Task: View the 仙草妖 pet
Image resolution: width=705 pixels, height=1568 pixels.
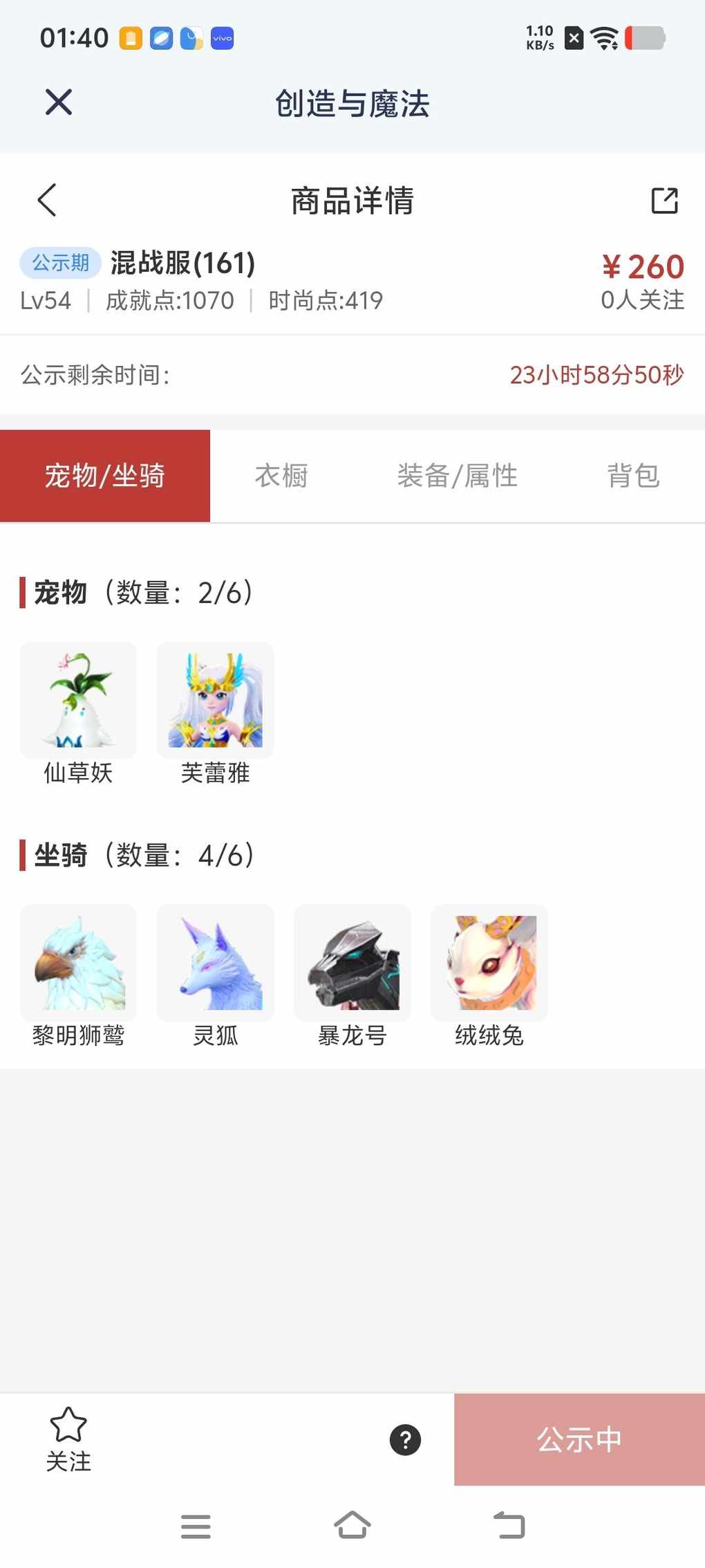Action: (x=78, y=700)
